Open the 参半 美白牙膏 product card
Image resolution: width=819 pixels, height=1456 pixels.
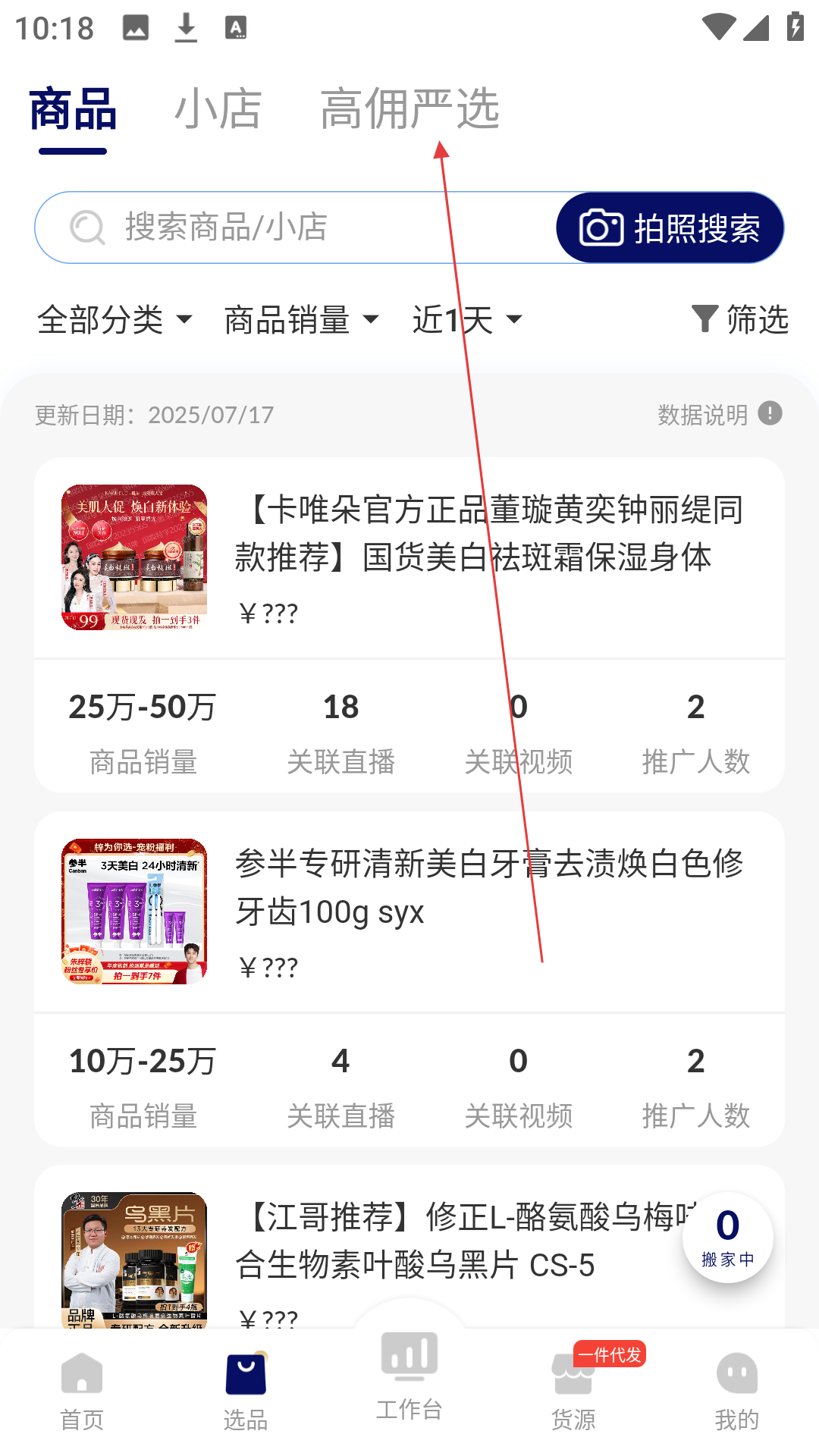click(x=409, y=910)
